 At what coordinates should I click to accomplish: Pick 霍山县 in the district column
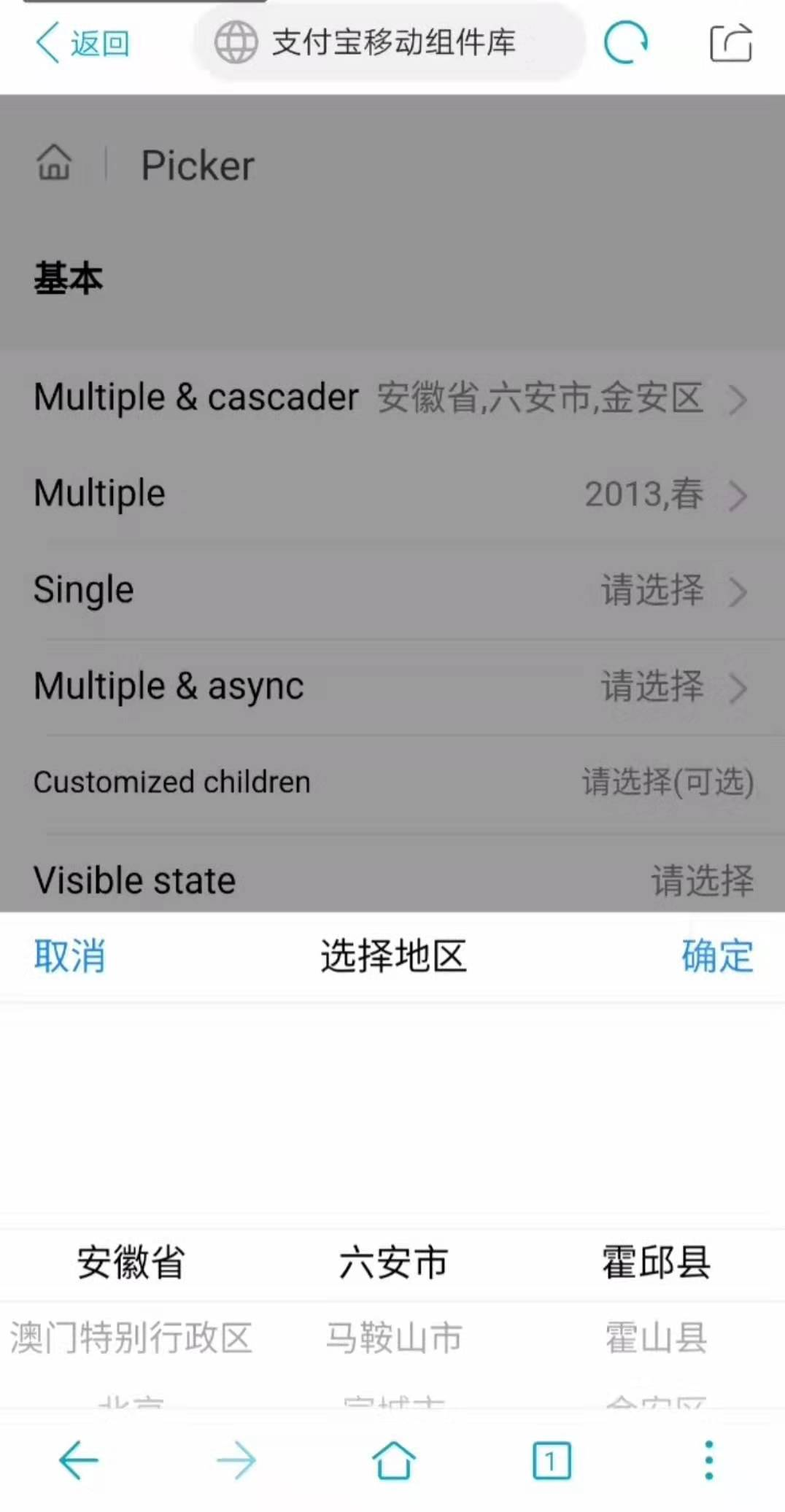tap(655, 1337)
